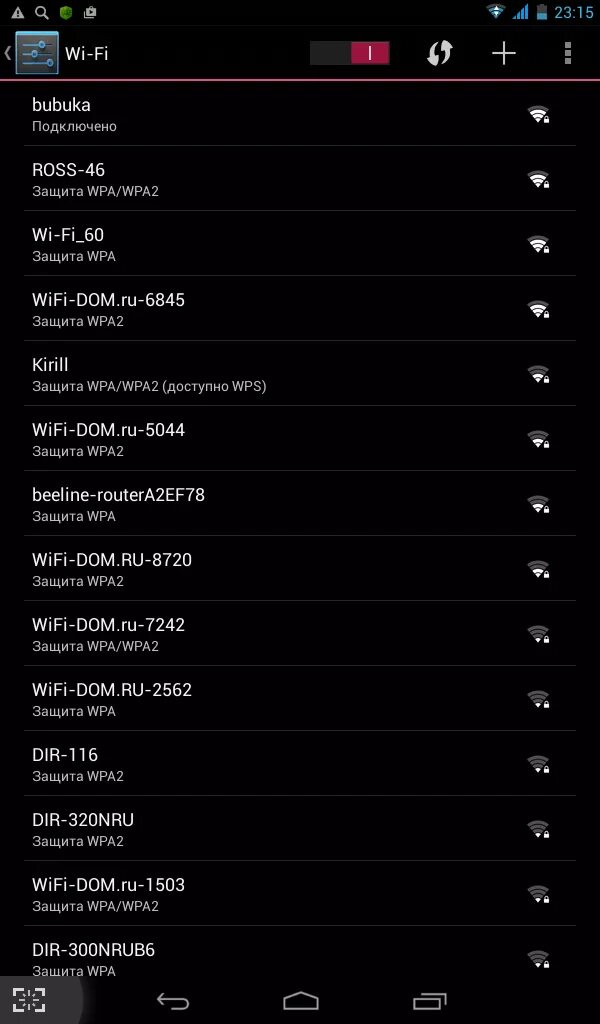Open the connected network bubuka
Viewport: 600px width, 1024px height.
click(x=300, y=114)
